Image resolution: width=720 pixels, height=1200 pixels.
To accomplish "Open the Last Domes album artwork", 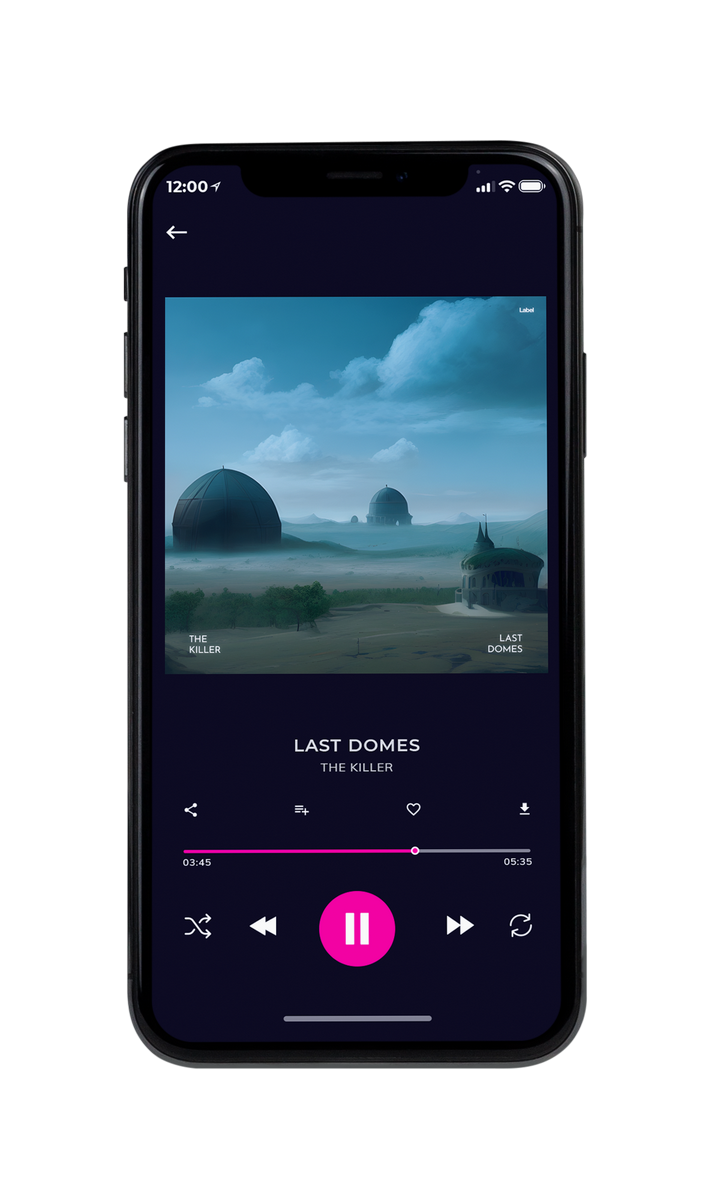I will [356, 485].
